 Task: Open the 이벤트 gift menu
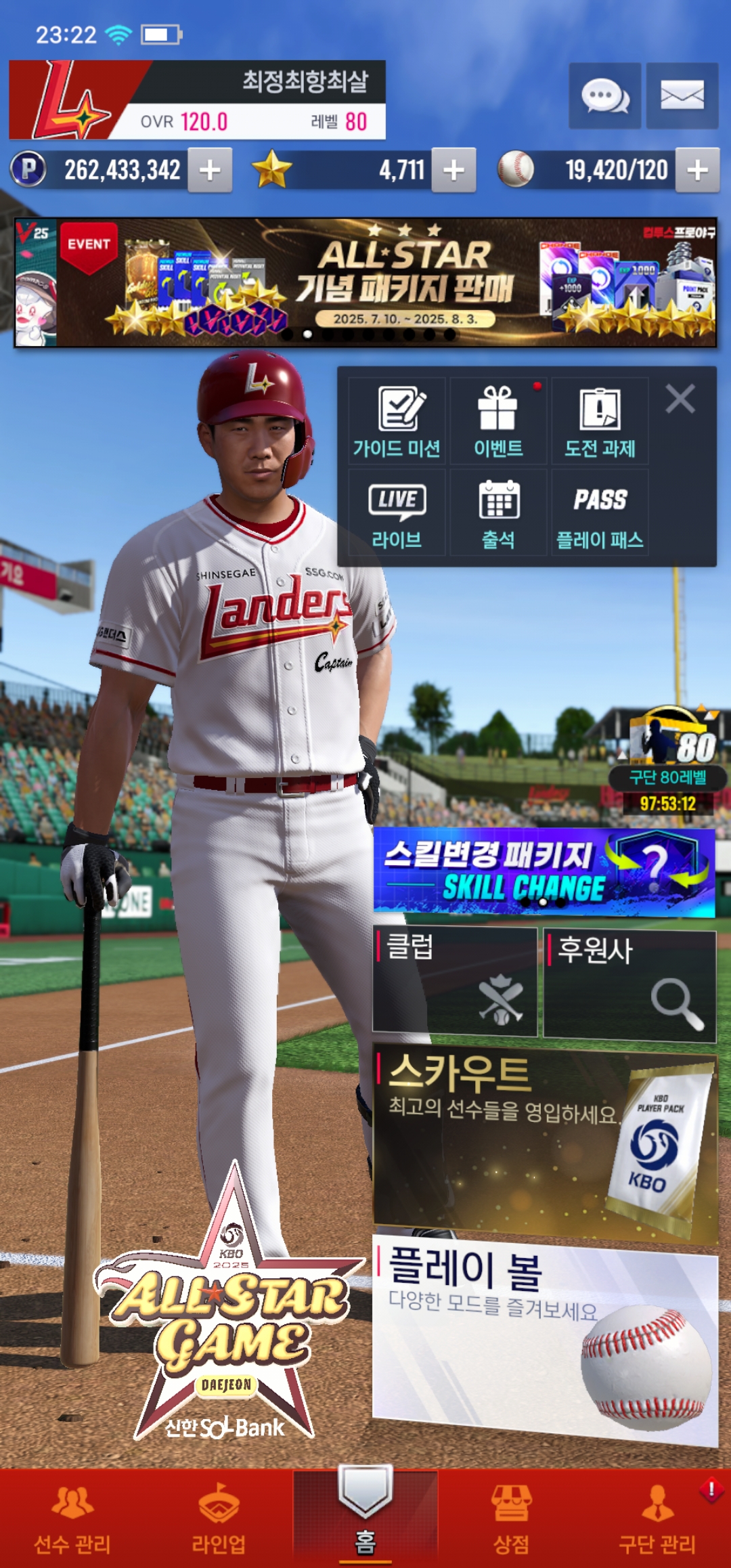(498, 420)
